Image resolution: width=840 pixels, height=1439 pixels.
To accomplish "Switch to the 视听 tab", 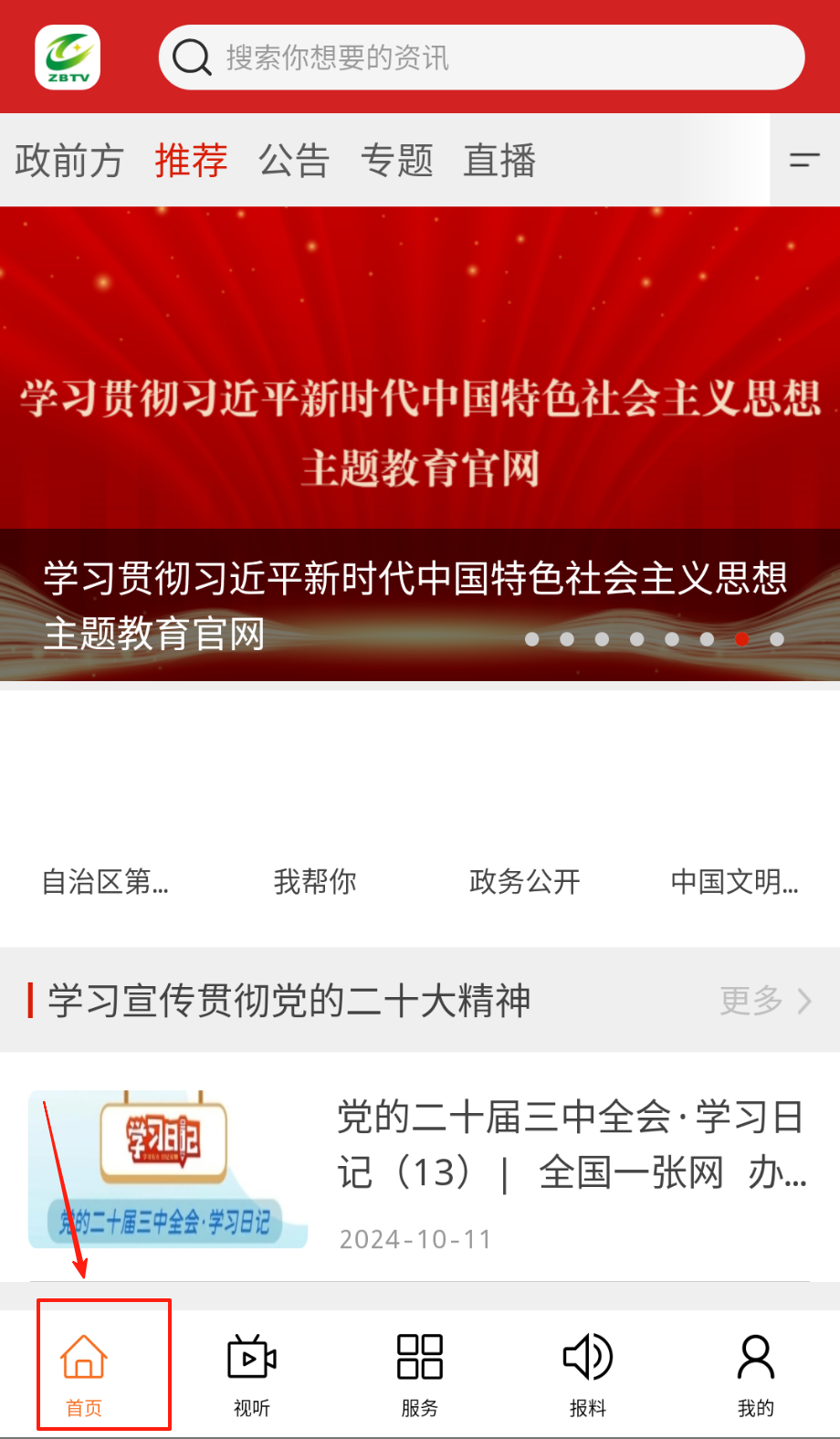I will click(252, 1368).
